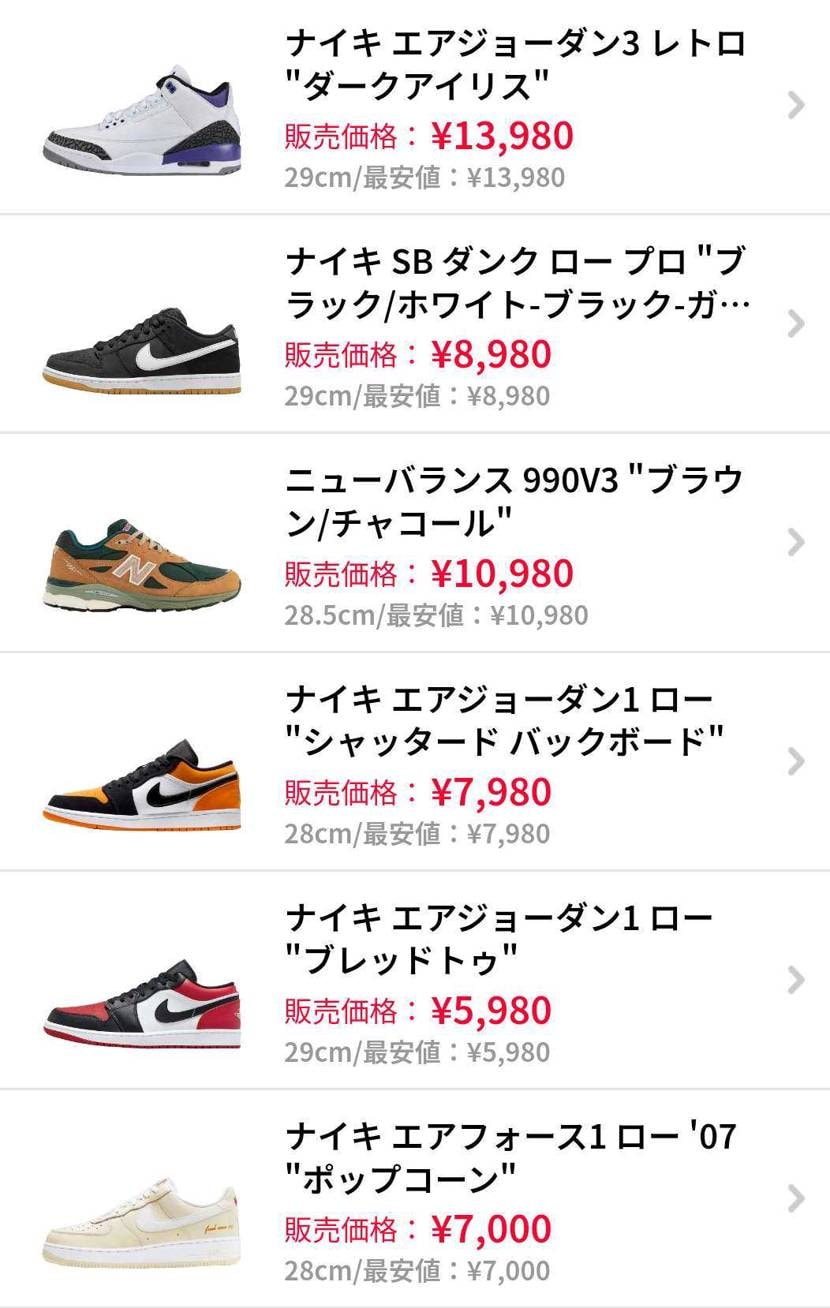Expand the SB Dunk Low listing via its chevron
This screenshot has height=1308, width=830.
click(795, 322)
